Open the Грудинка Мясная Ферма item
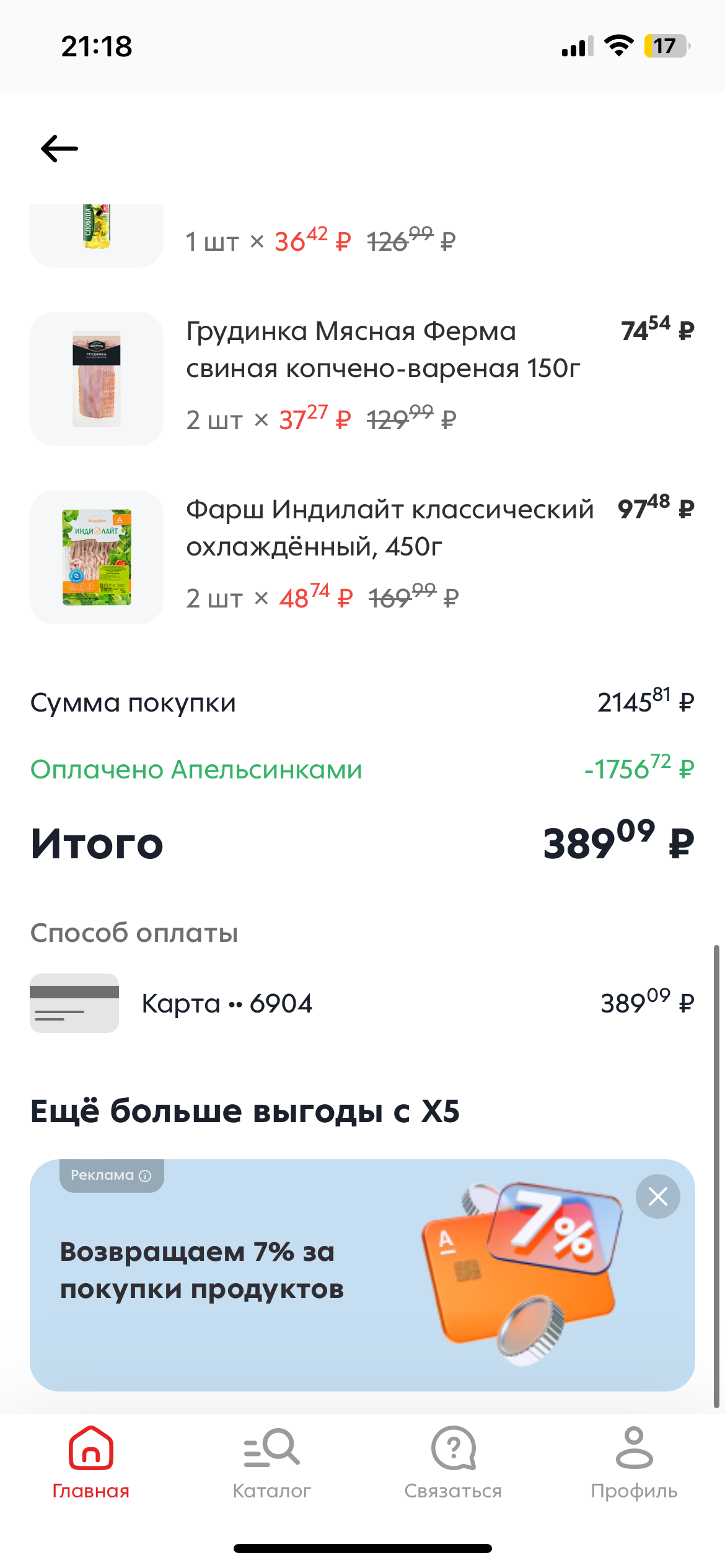 point(362,378)
